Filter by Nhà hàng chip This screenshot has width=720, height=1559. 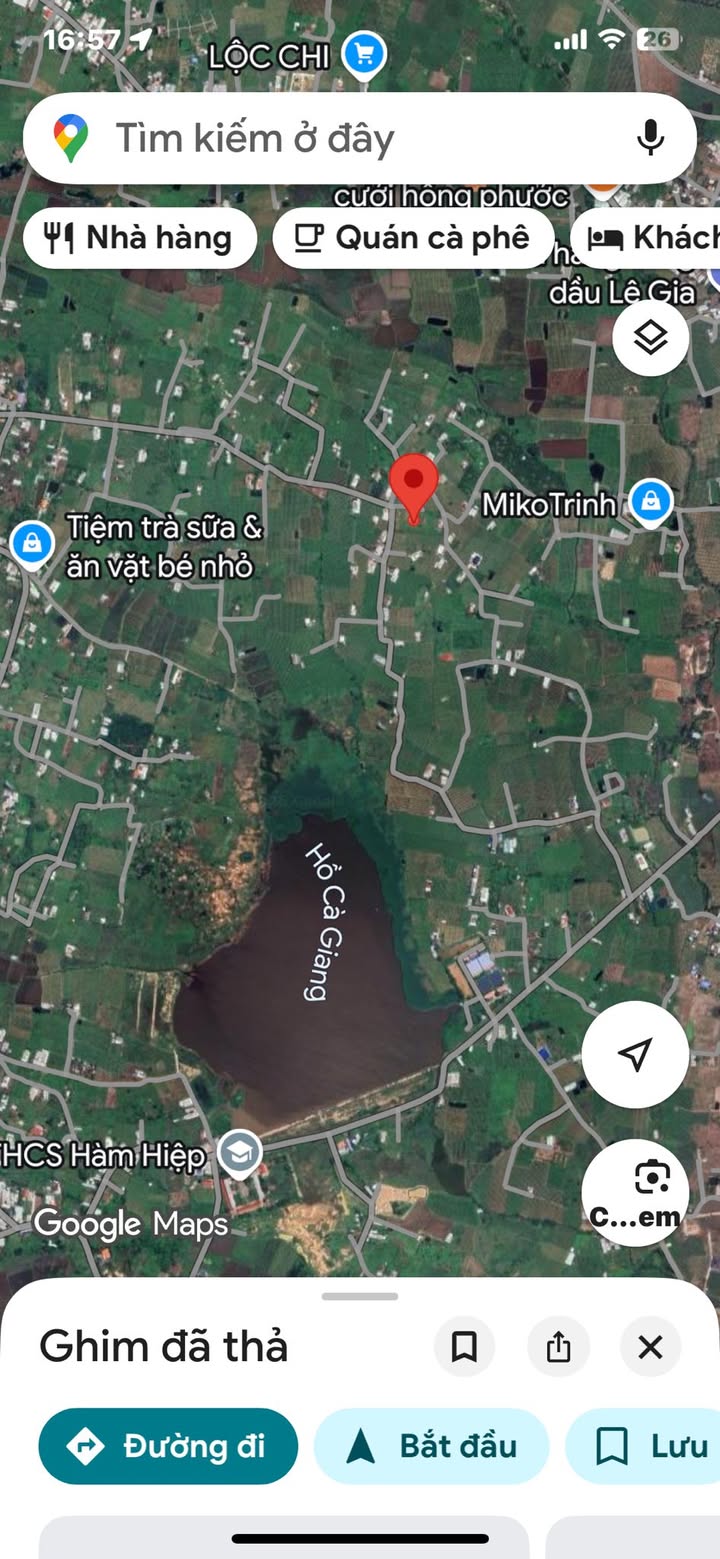pos(140,238)
